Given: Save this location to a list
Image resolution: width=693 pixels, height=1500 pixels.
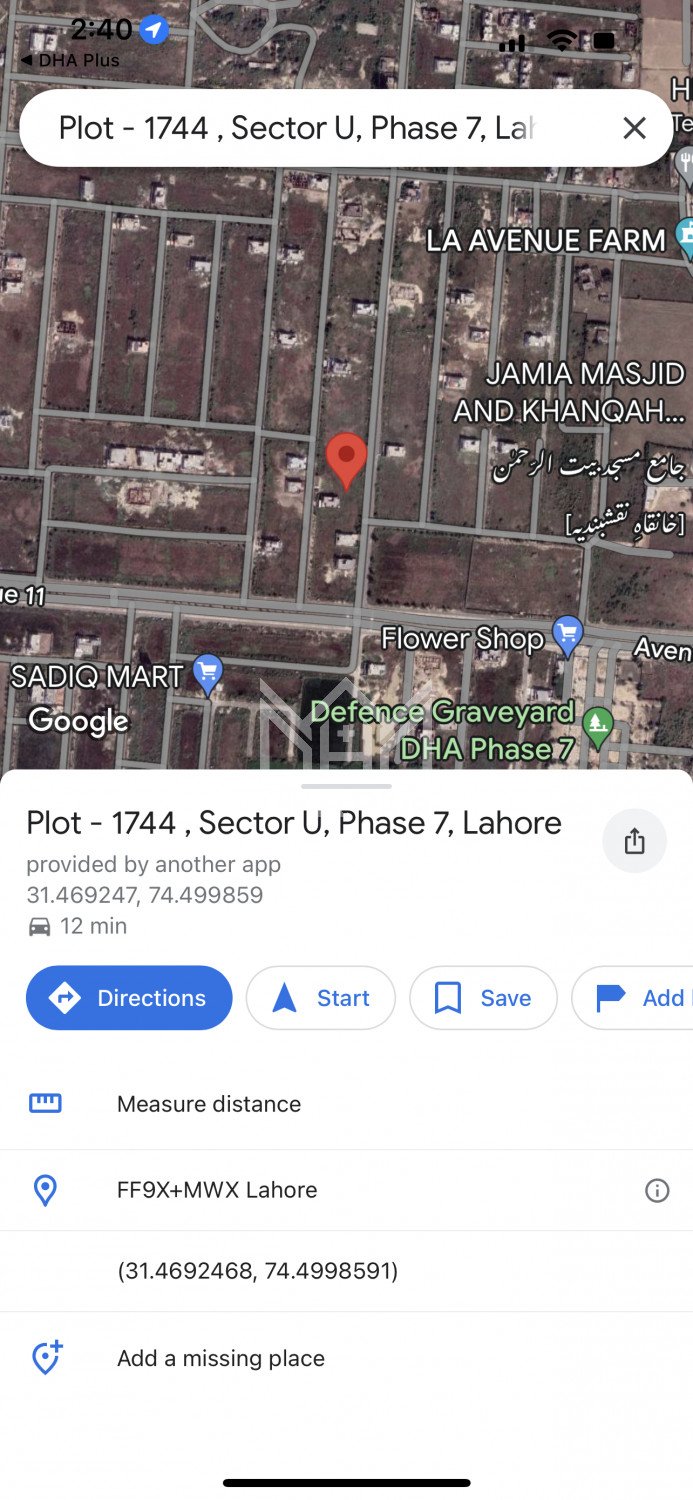Looking at the screenshot, I should 483,998.
